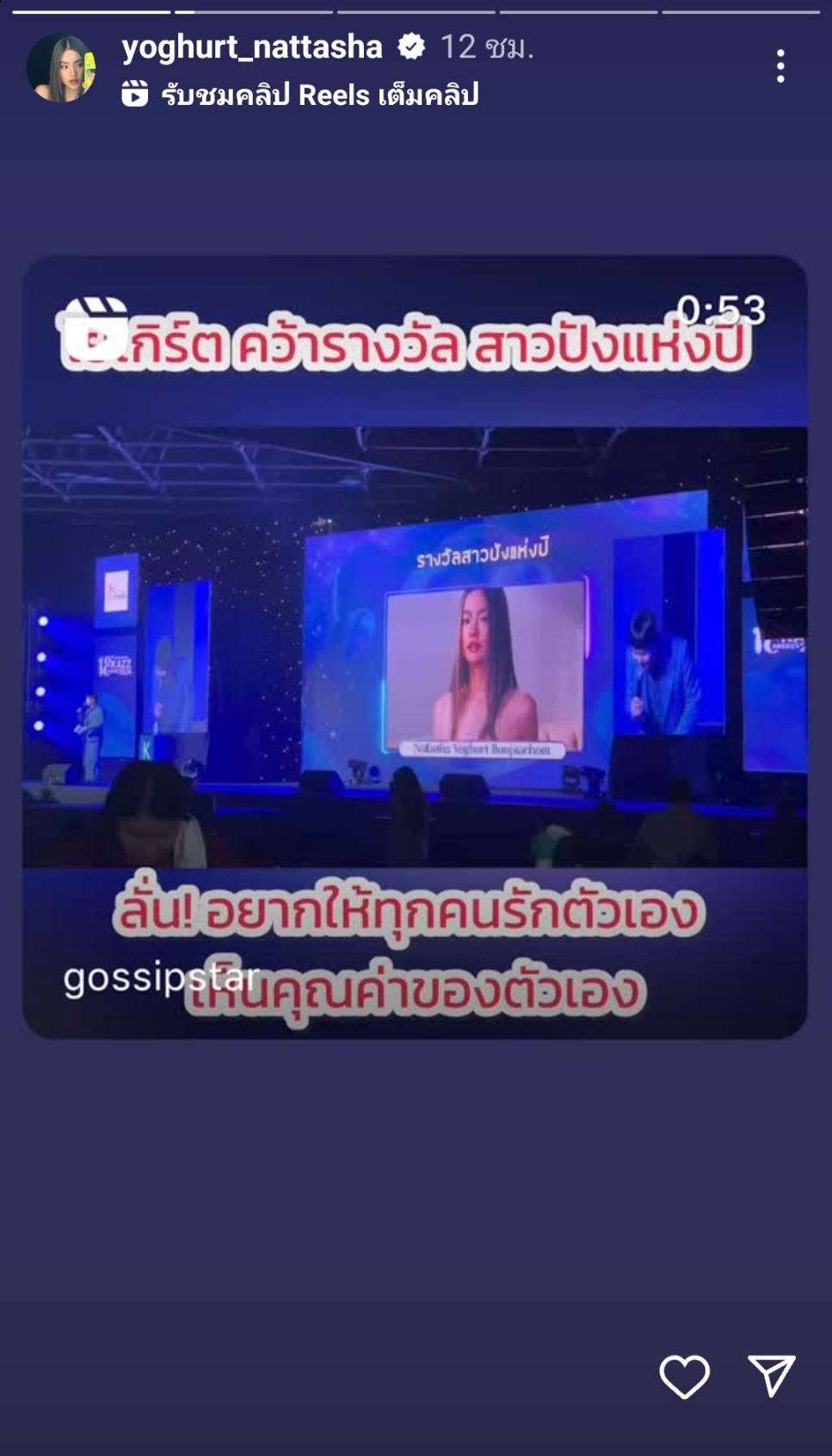The image size is (832, 1456).
Task: Open the 'รับชมคลิป Reels เต็มคลิป' link
Action: [x=318, y=95]
